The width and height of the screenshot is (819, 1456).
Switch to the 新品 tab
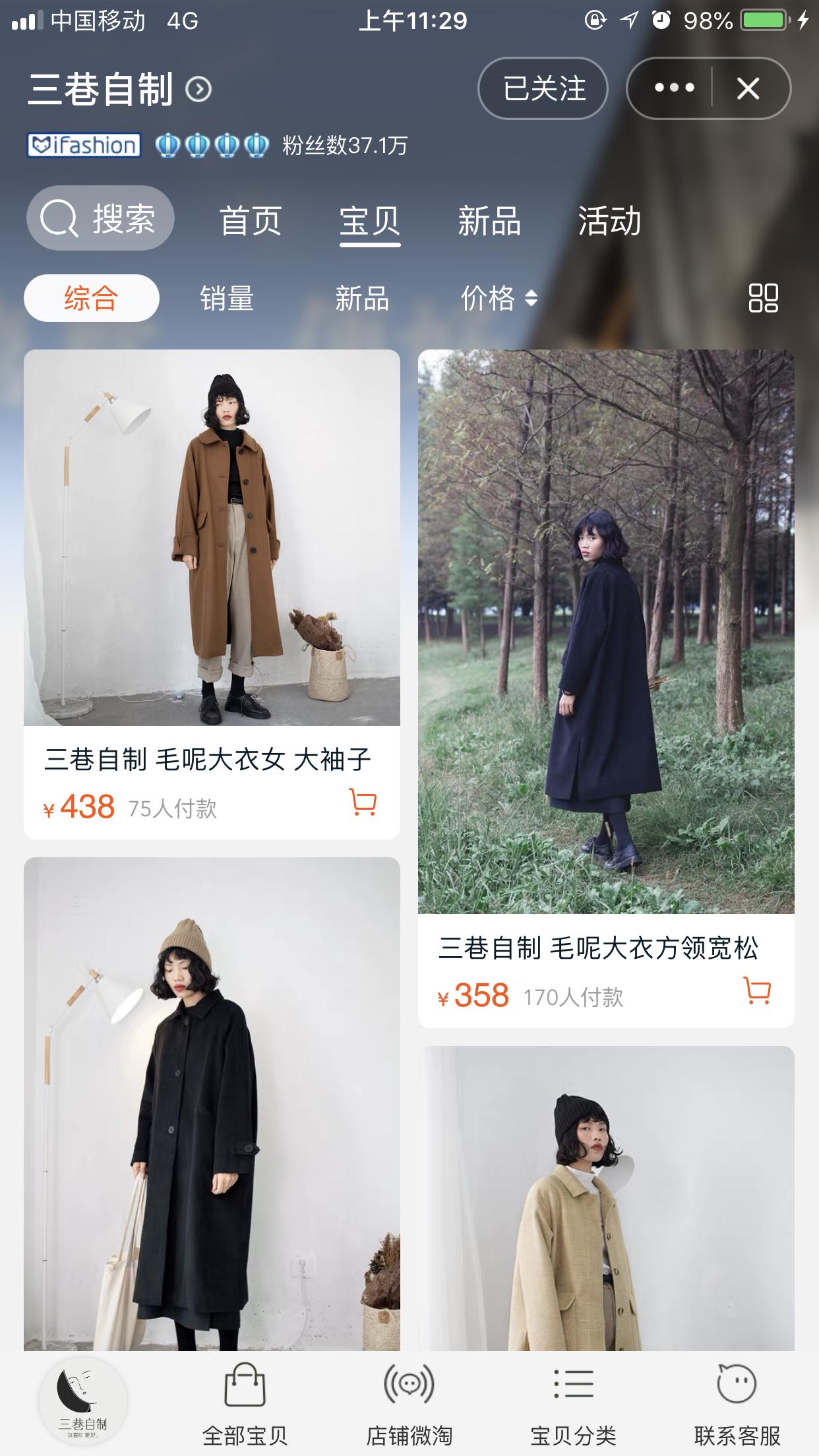(489, 222)
